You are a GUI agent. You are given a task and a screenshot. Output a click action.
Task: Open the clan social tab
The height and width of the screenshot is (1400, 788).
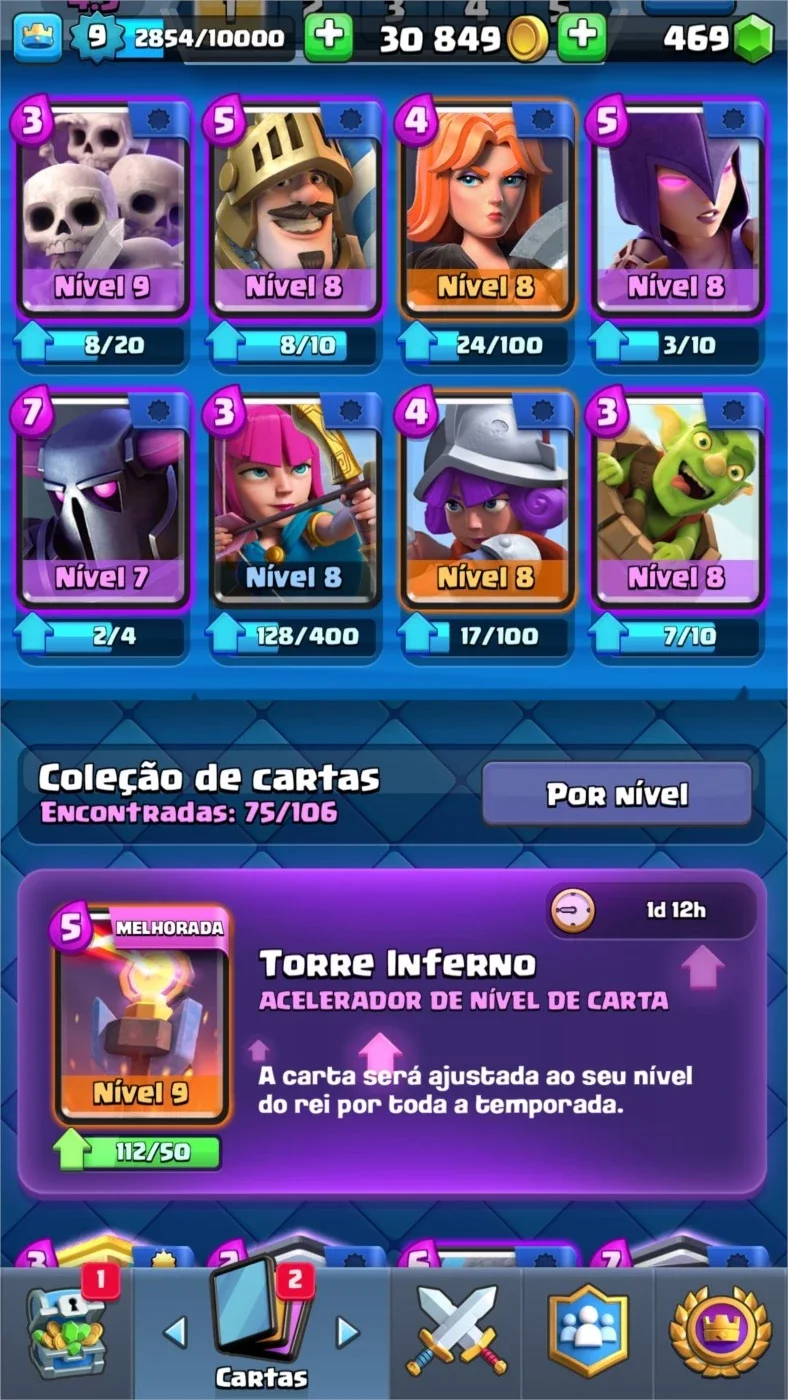[x=588, y=1333]
